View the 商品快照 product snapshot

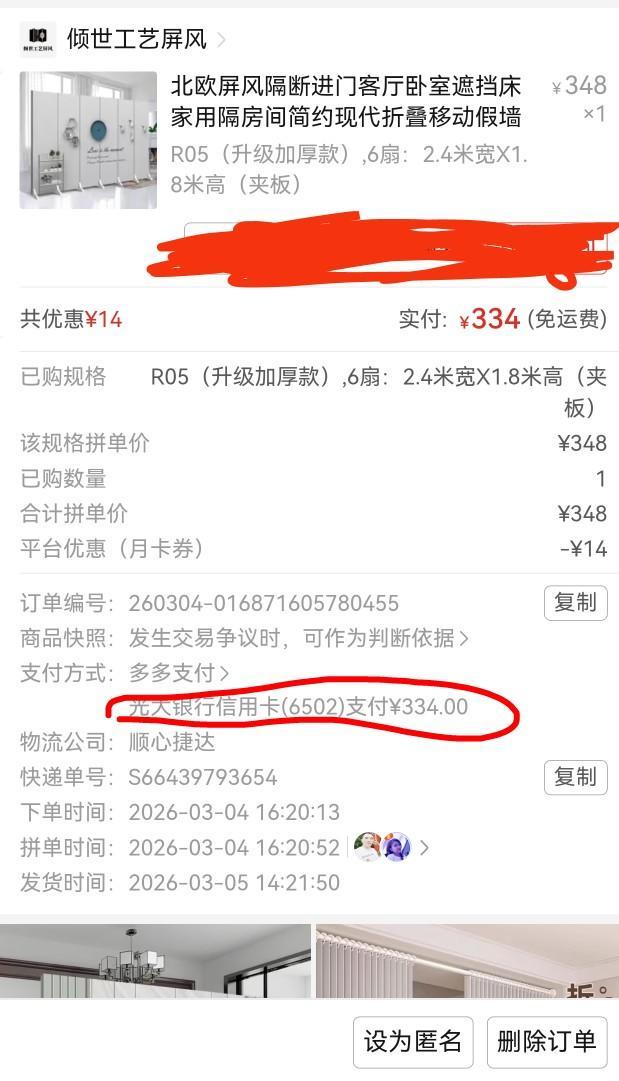pos(298,637)
